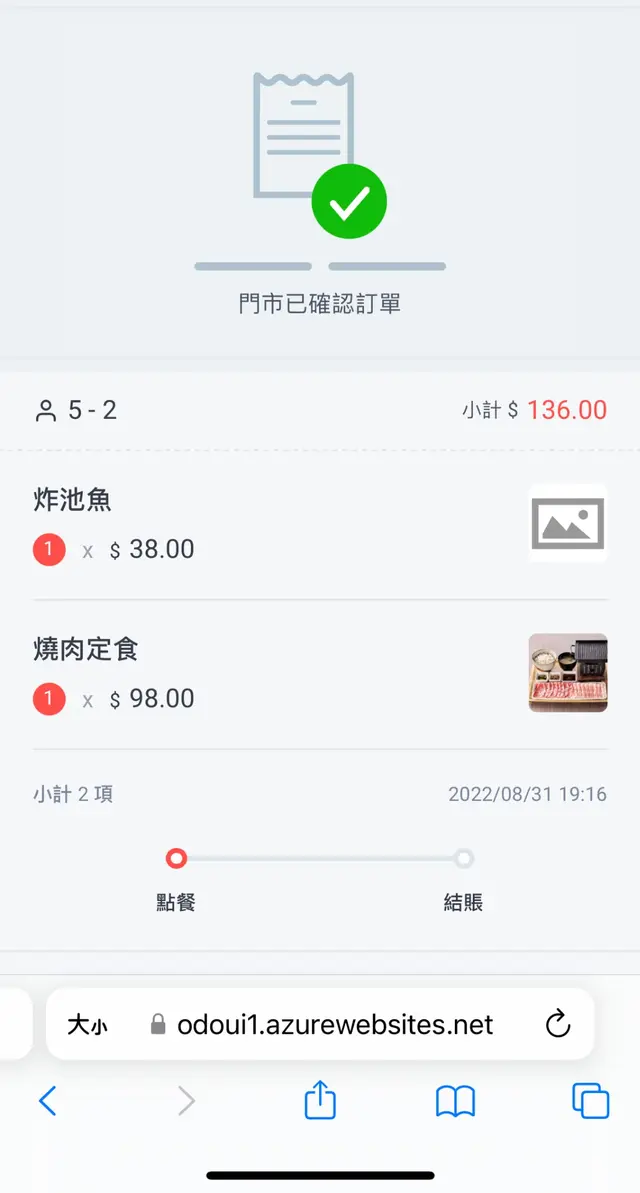This screenshot has width=640, height=1193.
Task: Reload the page in Safari
Action: tap(557, 1024)
